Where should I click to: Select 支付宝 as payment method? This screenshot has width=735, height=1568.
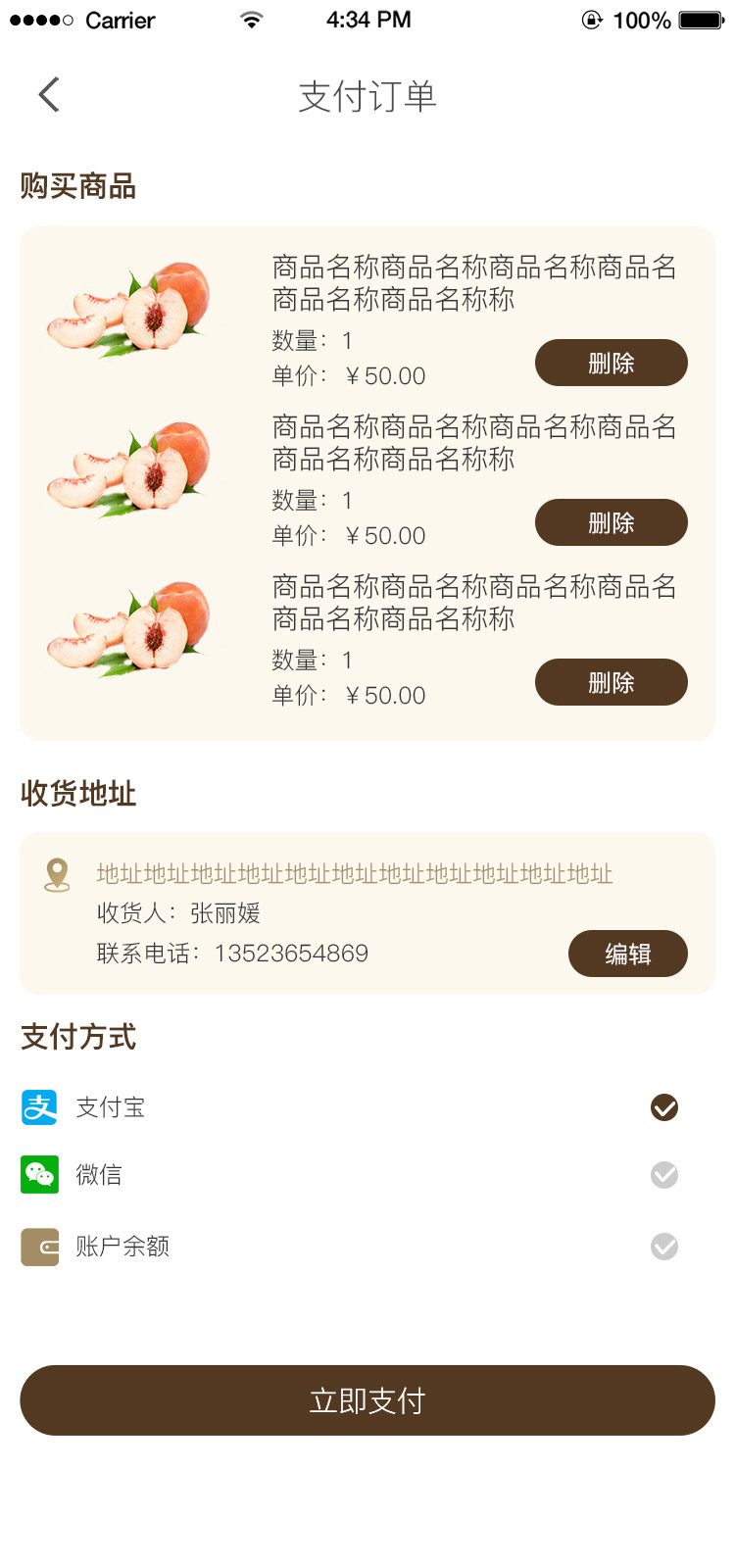(367, 1107)
